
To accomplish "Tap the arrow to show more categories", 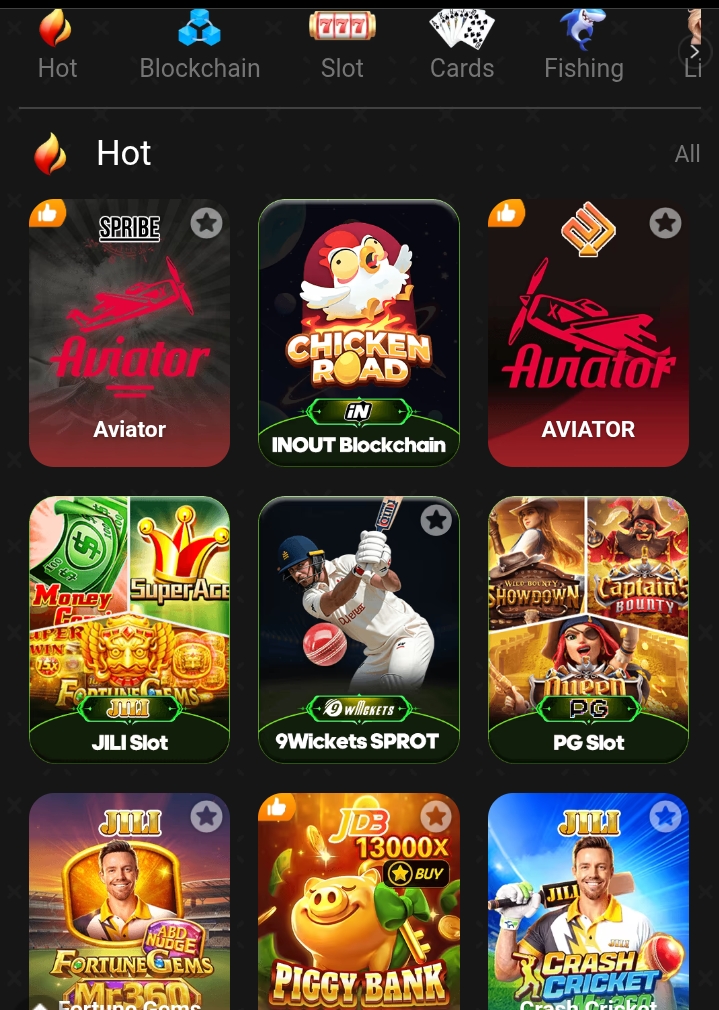I will click(x=694, y=51).
